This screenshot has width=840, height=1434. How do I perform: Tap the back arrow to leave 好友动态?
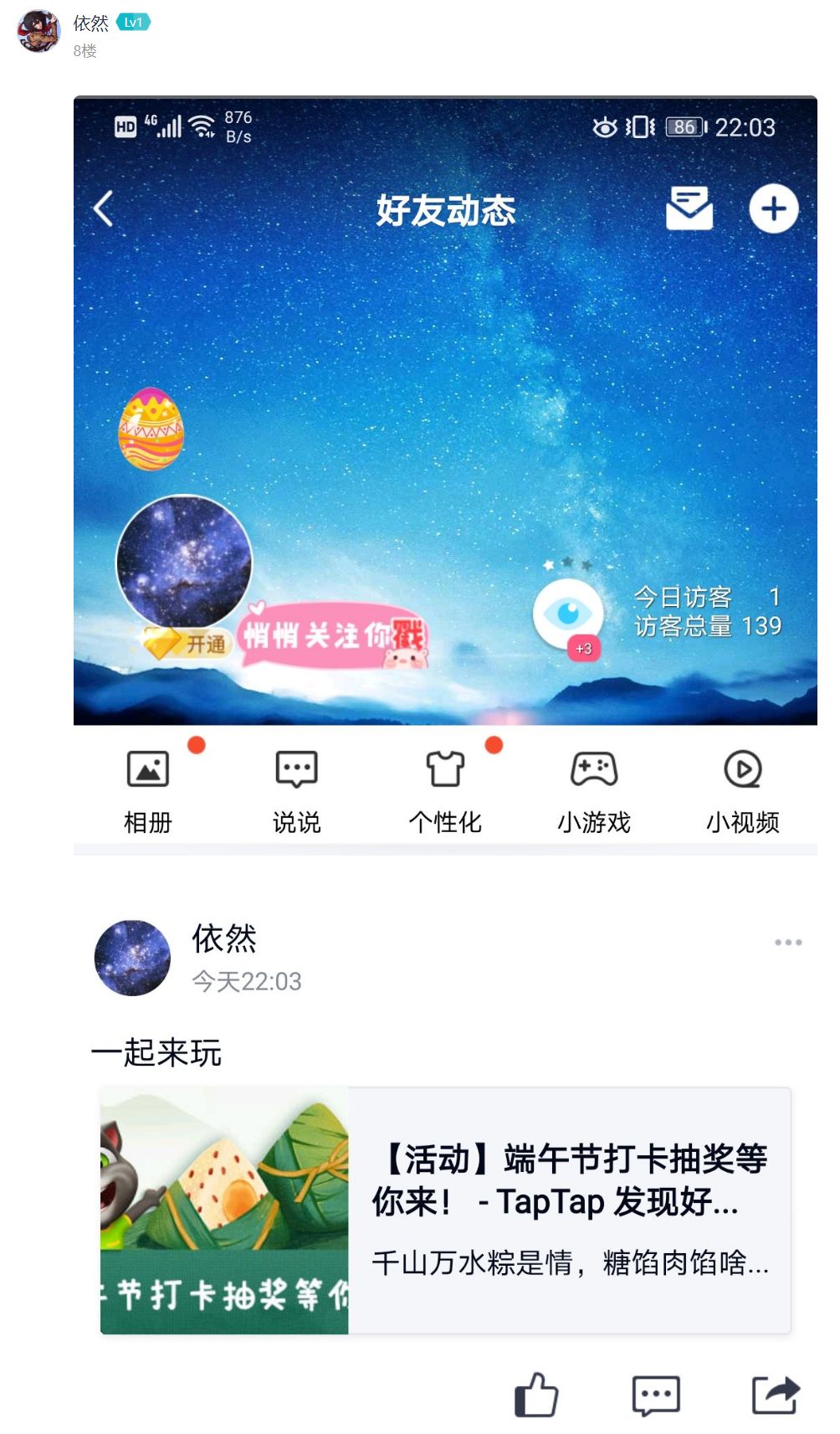[104, 209]
